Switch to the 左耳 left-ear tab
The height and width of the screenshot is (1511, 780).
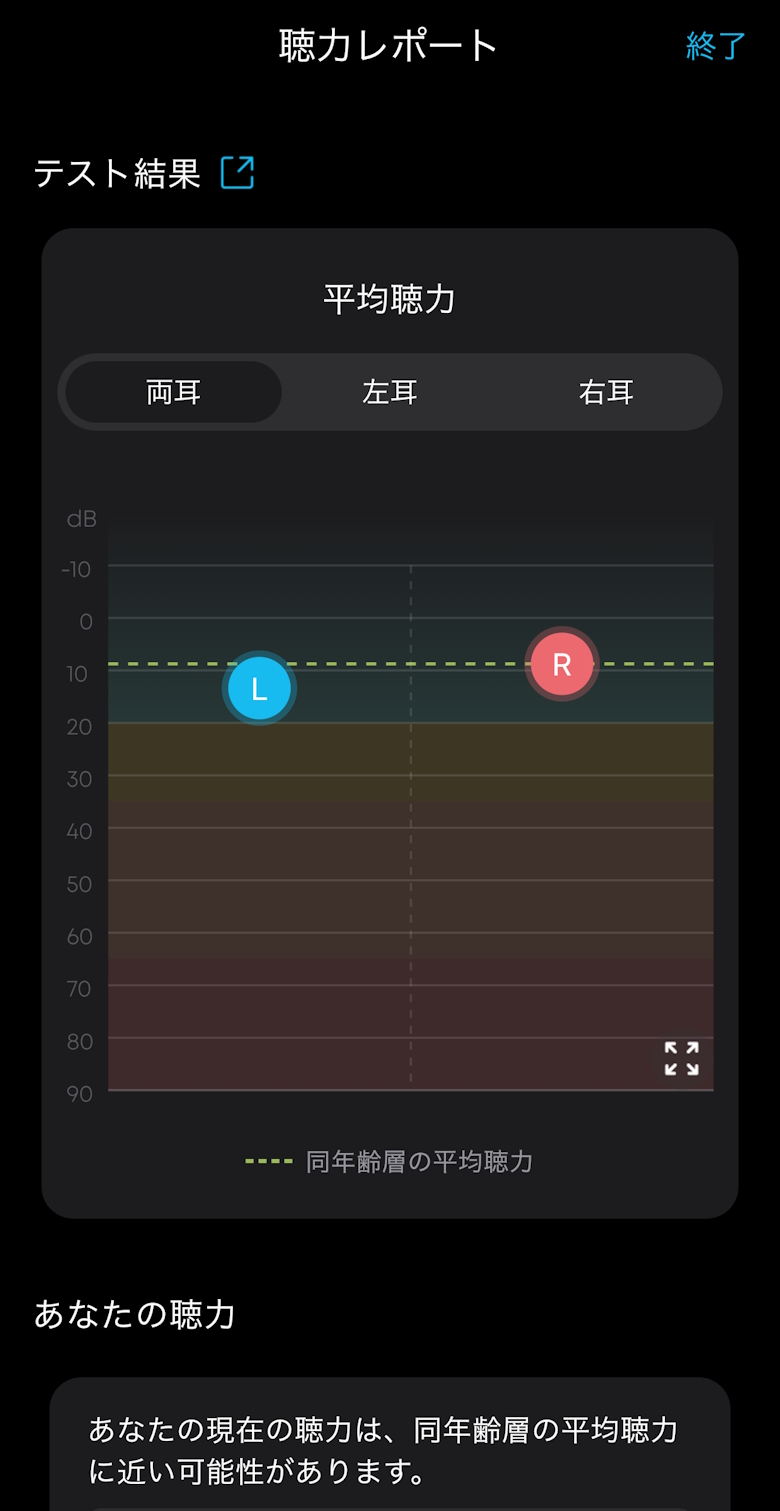coord(390,392)
